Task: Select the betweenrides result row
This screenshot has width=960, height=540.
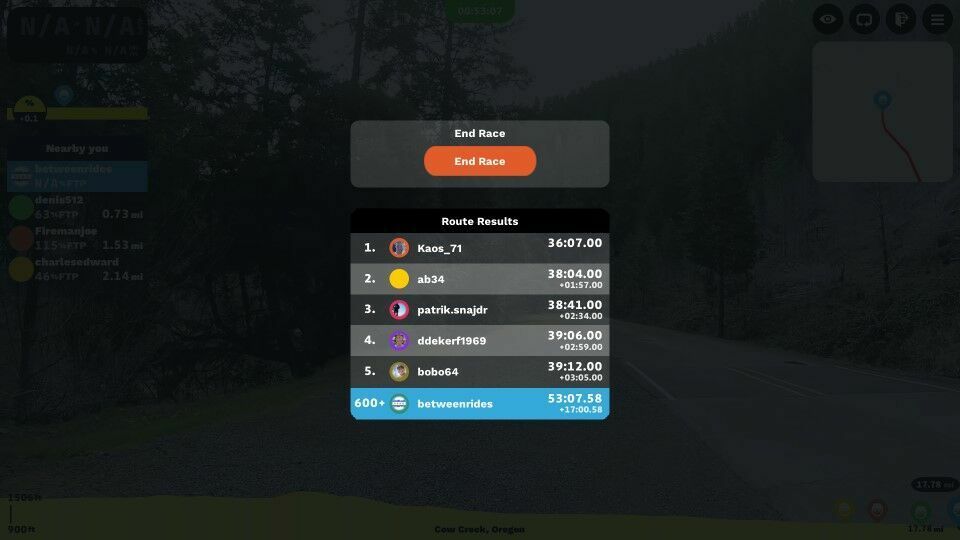Action: point(480,404)
